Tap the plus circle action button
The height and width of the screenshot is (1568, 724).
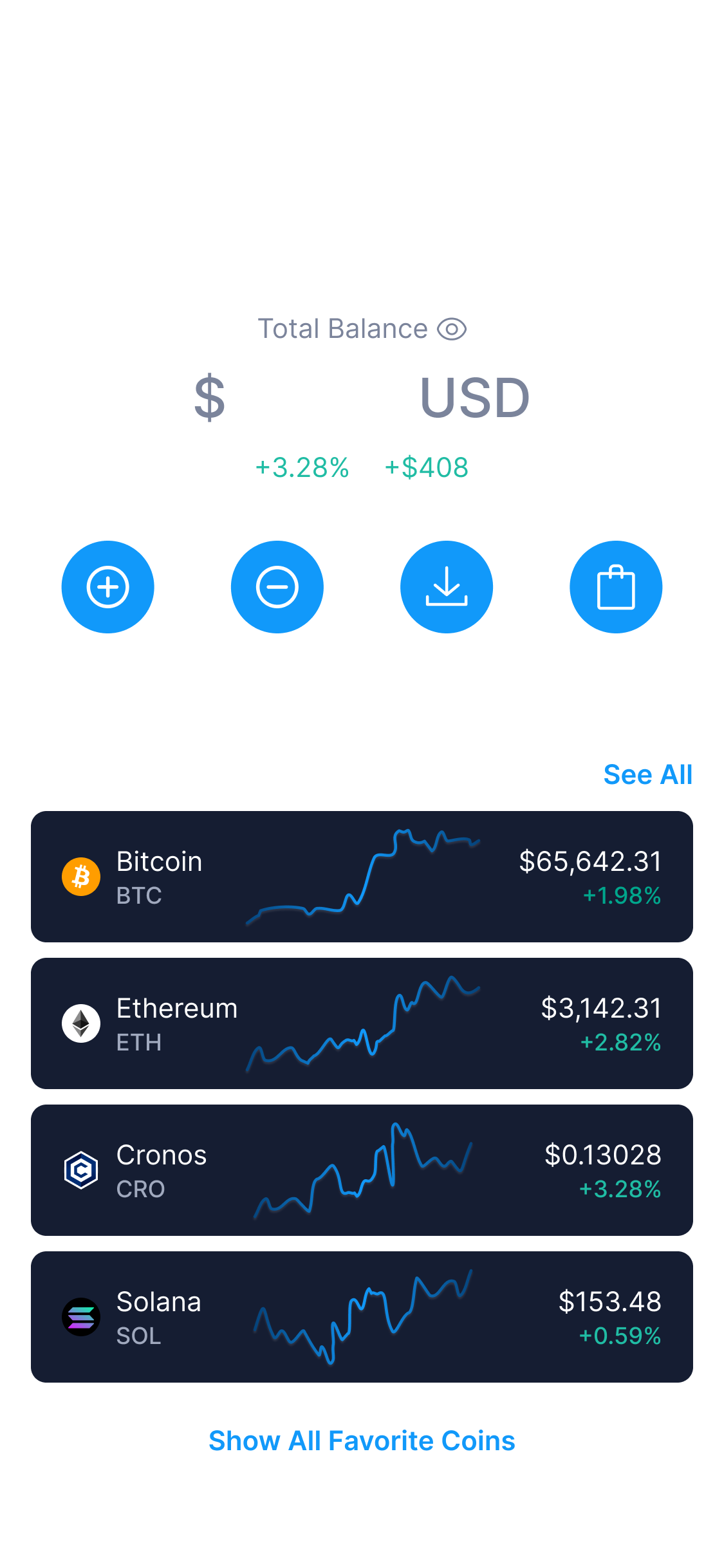coord(108,587)
